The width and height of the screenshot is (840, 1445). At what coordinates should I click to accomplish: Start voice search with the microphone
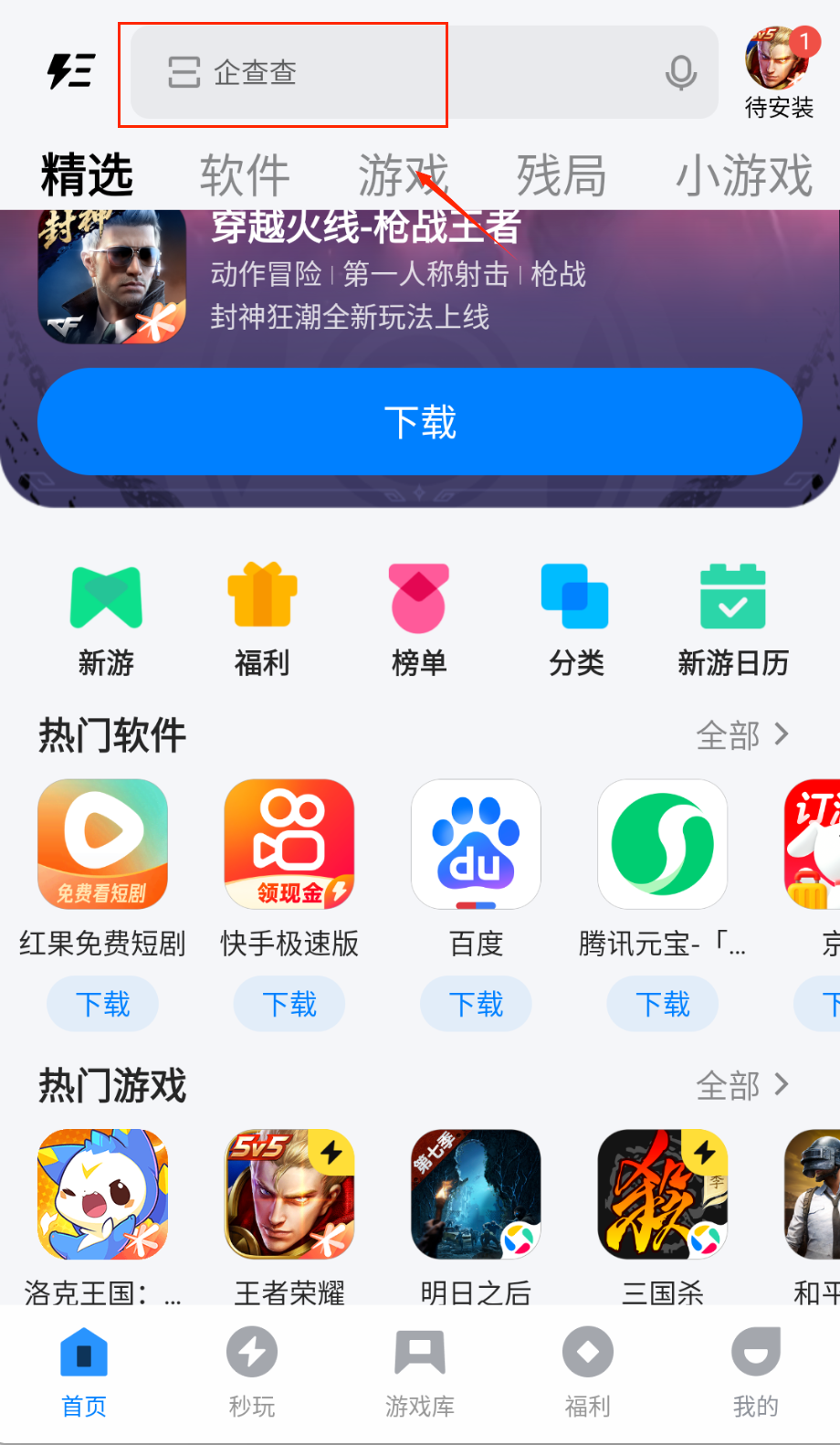pos(680,72)
